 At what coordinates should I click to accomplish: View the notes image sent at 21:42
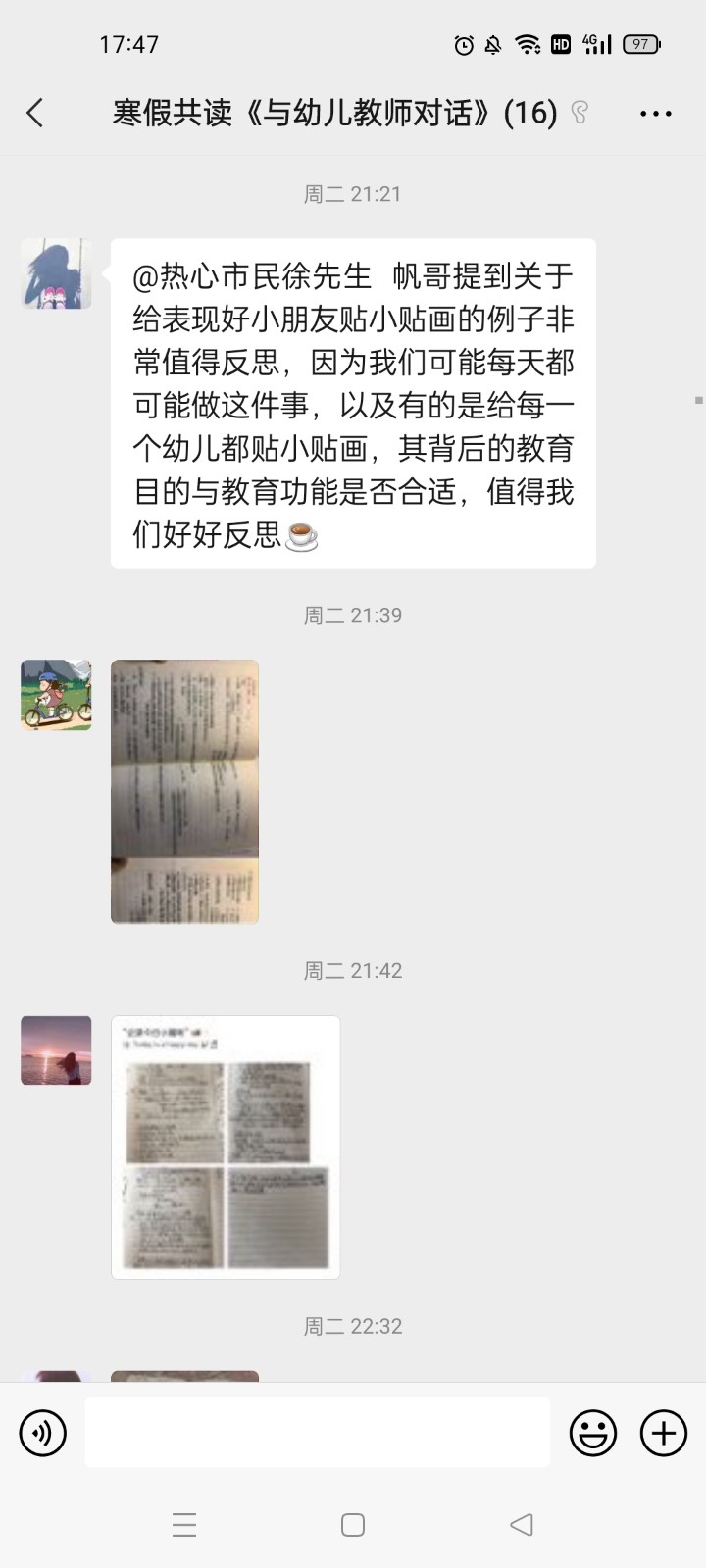point(226,1147)
